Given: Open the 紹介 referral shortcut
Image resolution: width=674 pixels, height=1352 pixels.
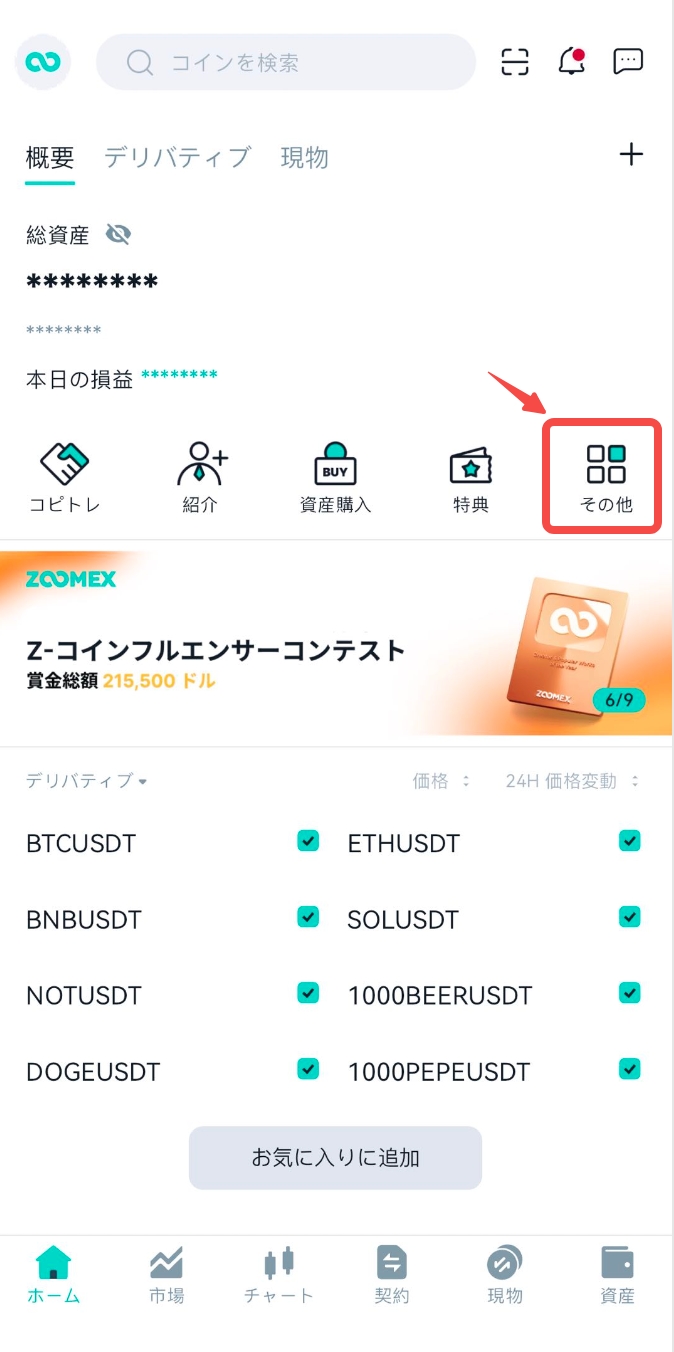Looking at the screenshot, I should tap(201, 476).
